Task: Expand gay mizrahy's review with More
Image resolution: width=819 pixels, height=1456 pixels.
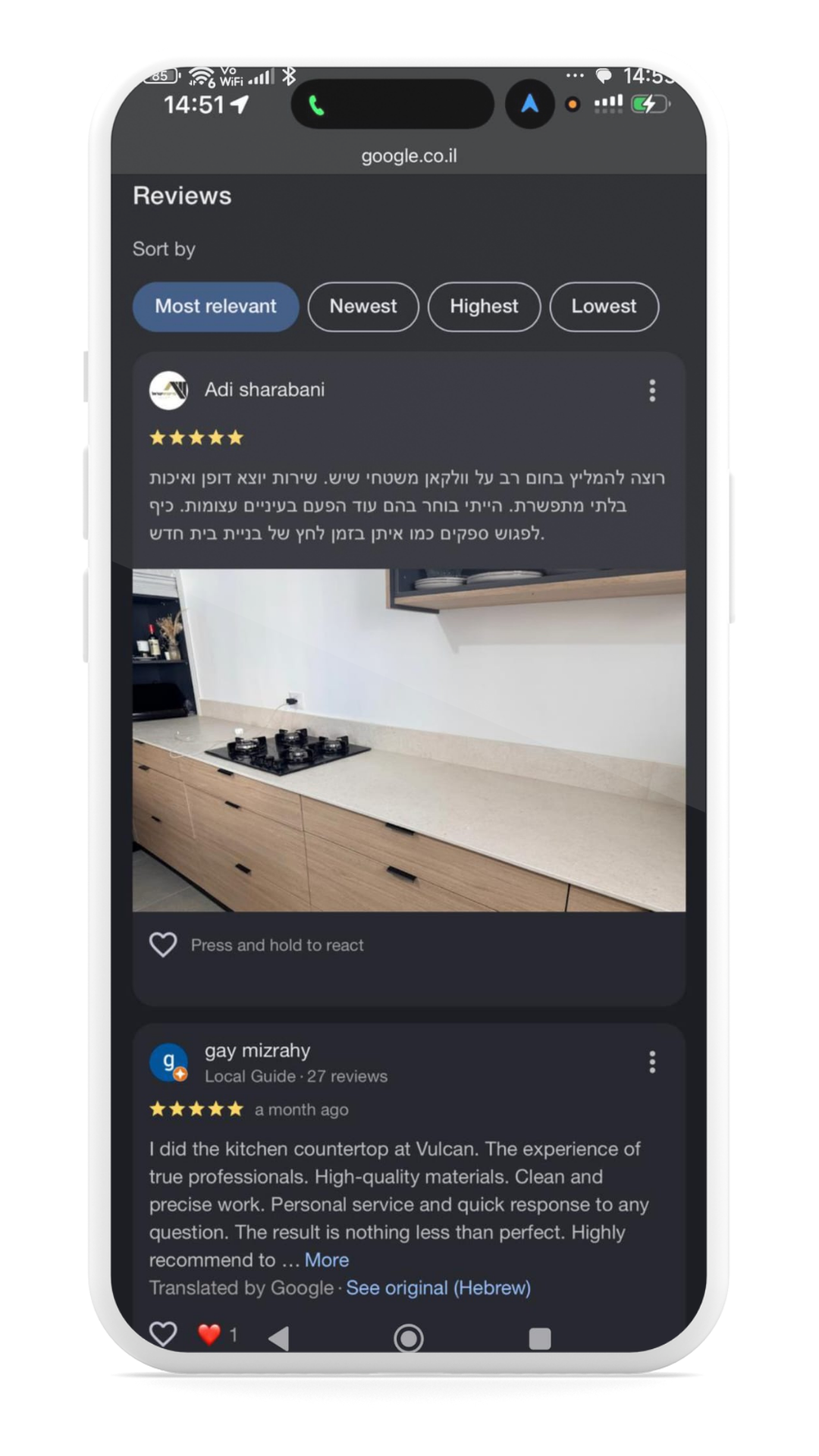Action: pos(326,1260)
